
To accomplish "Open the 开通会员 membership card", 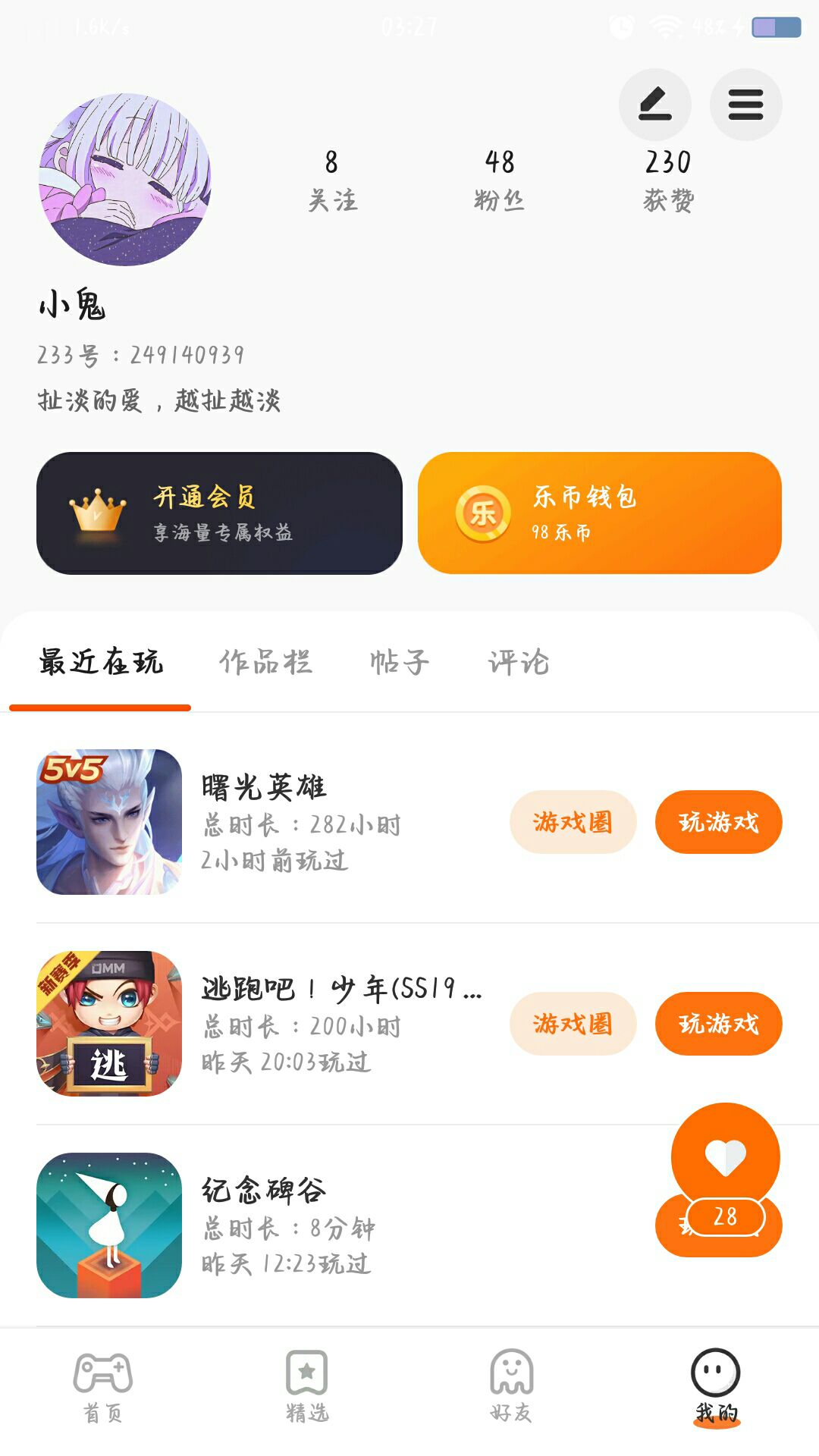I will [219, 513].
